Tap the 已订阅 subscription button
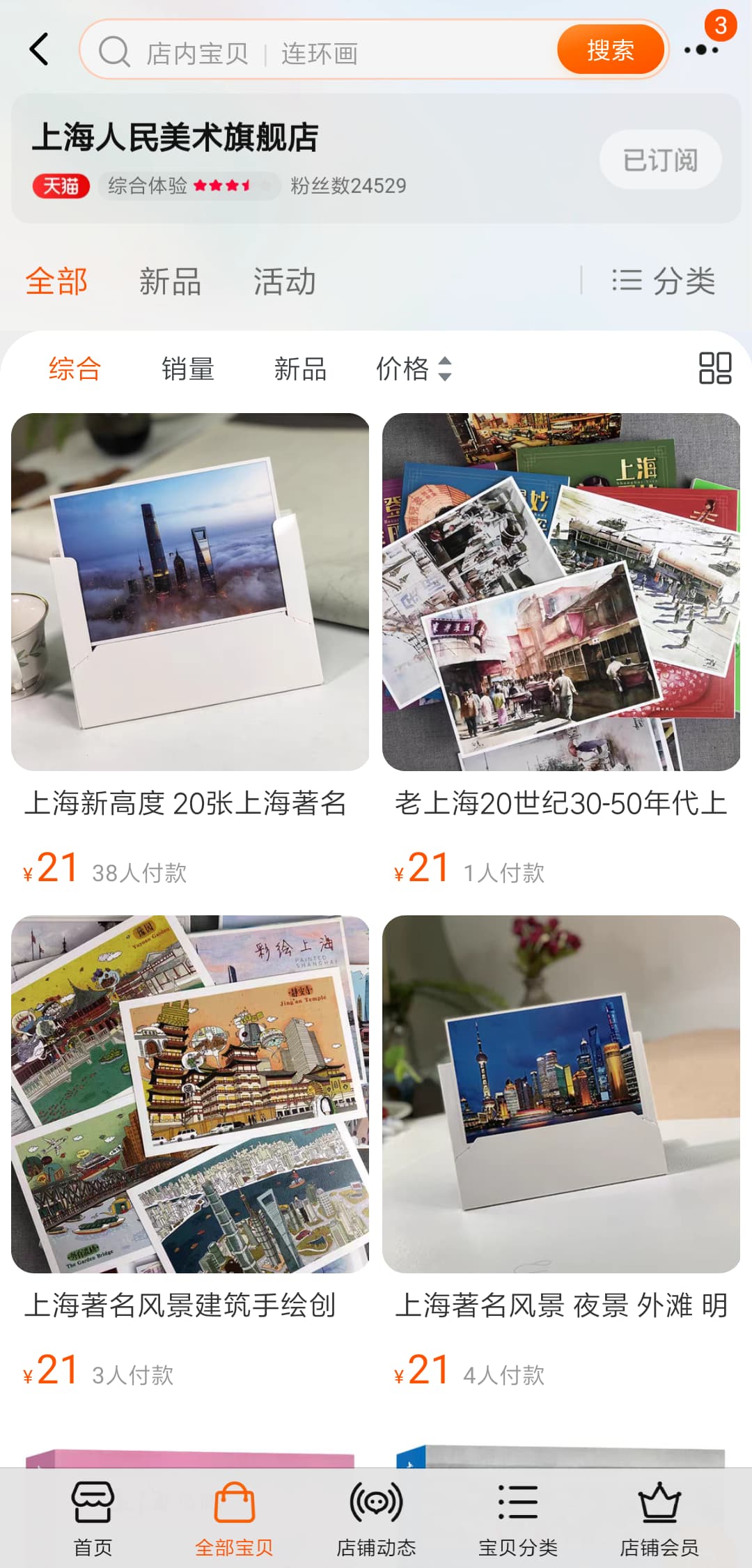752x1568 pixels. coord(660,160)
